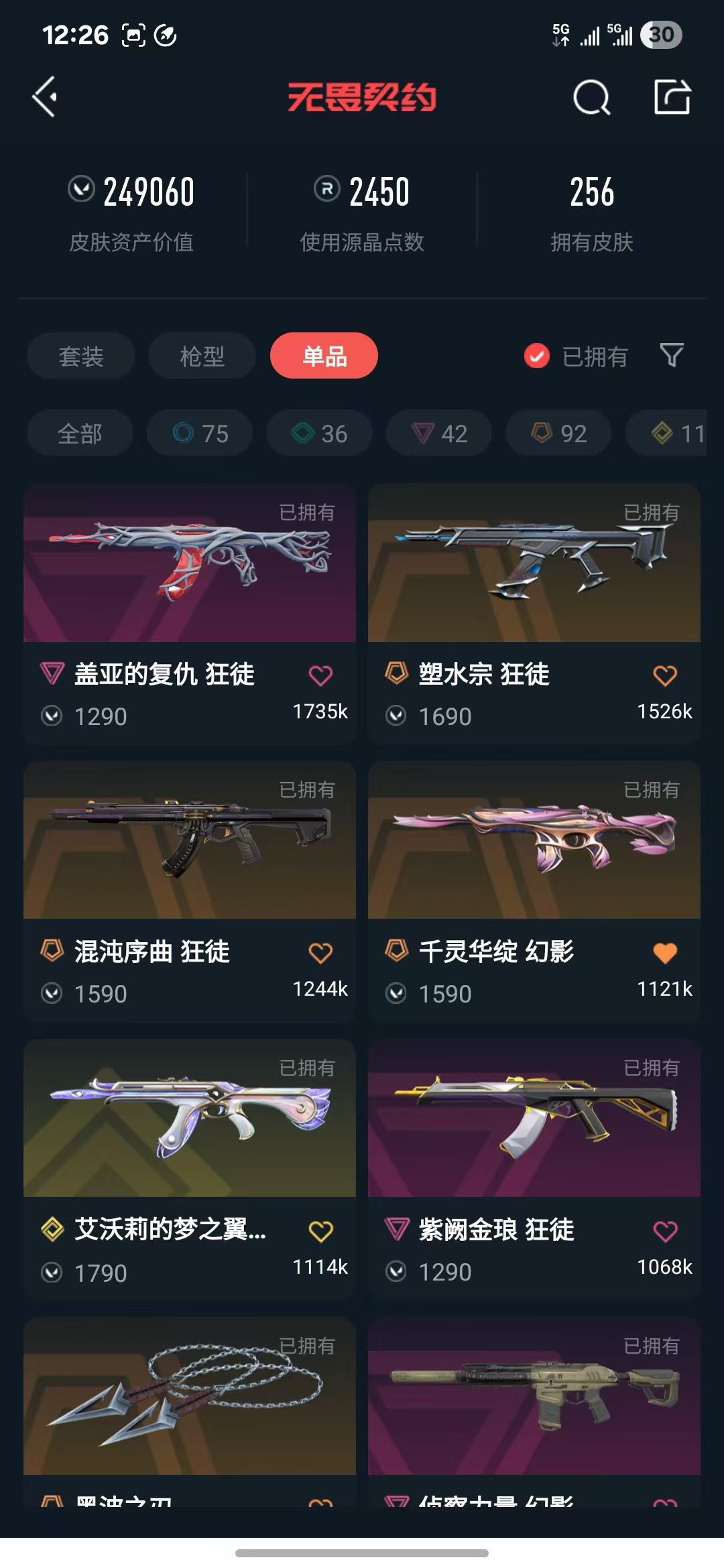Switch to the 套装 tab
This screenshot has height=1568, width=724.
81,356
